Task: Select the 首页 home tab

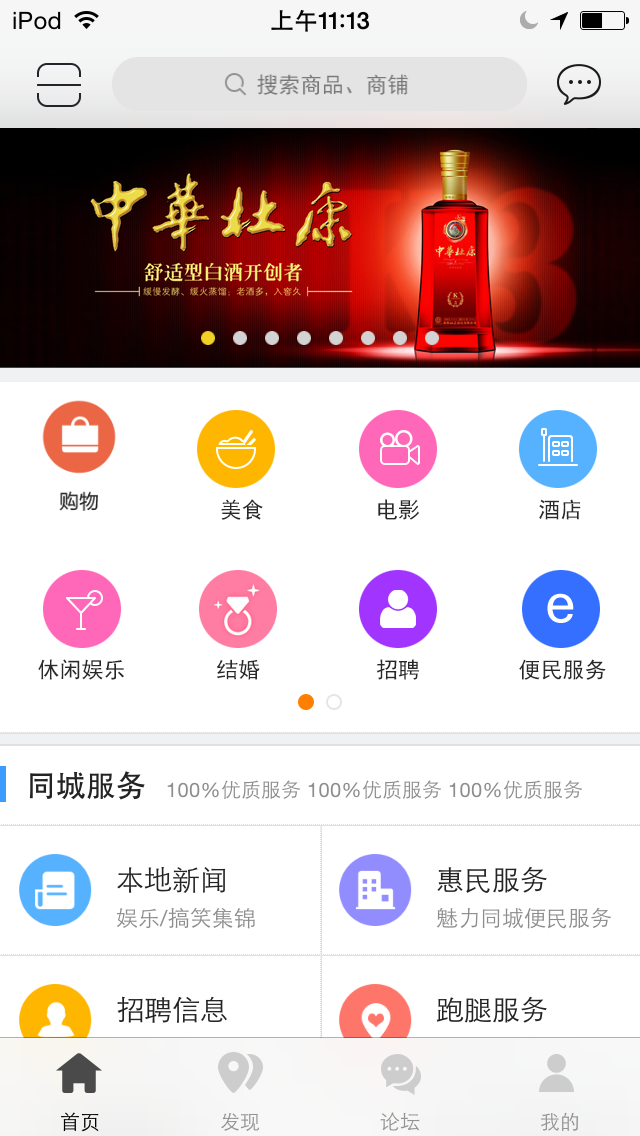Action: click(x=80, y=1090)
